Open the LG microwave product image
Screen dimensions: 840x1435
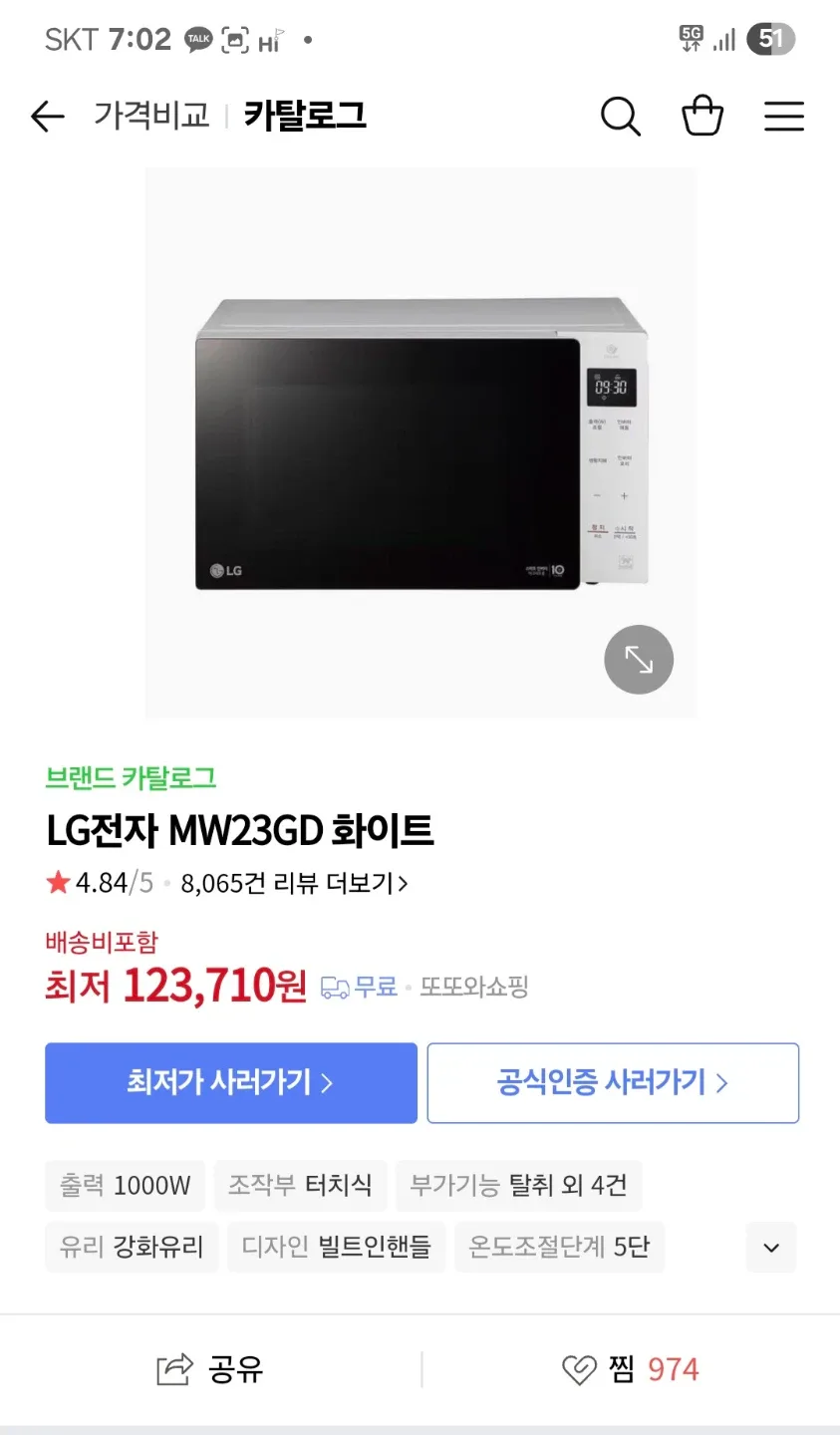tap(419, 443)
